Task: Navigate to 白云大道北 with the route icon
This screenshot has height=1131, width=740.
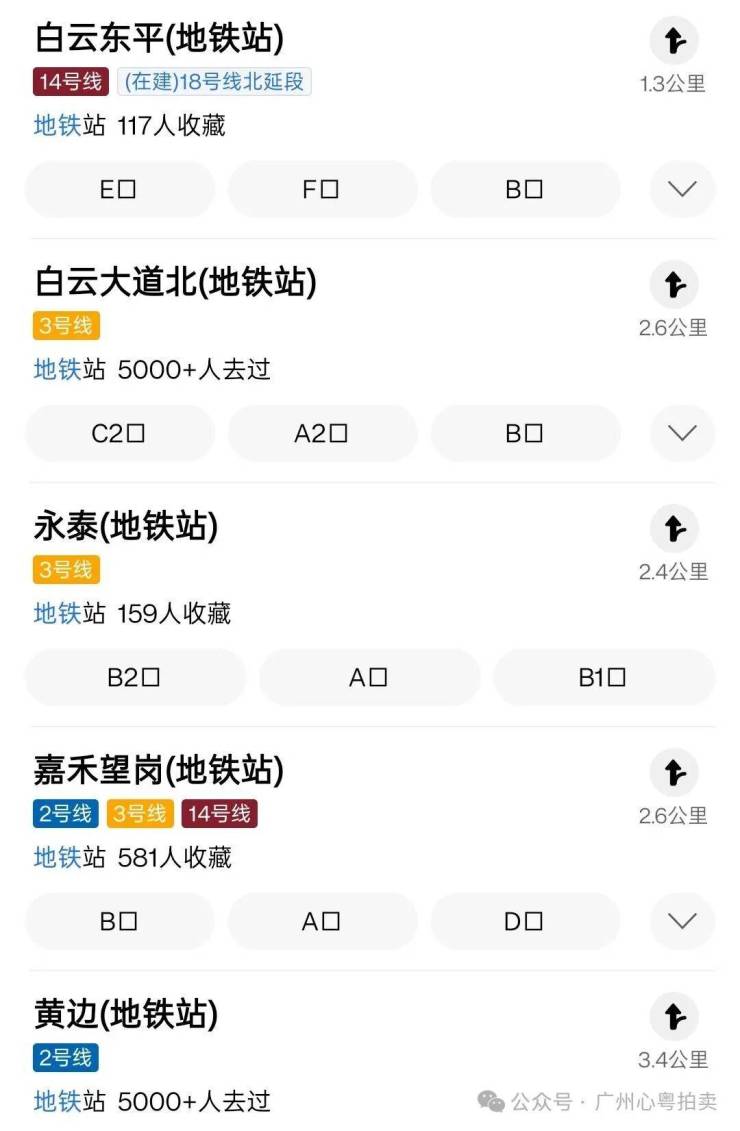Action: 674,285
